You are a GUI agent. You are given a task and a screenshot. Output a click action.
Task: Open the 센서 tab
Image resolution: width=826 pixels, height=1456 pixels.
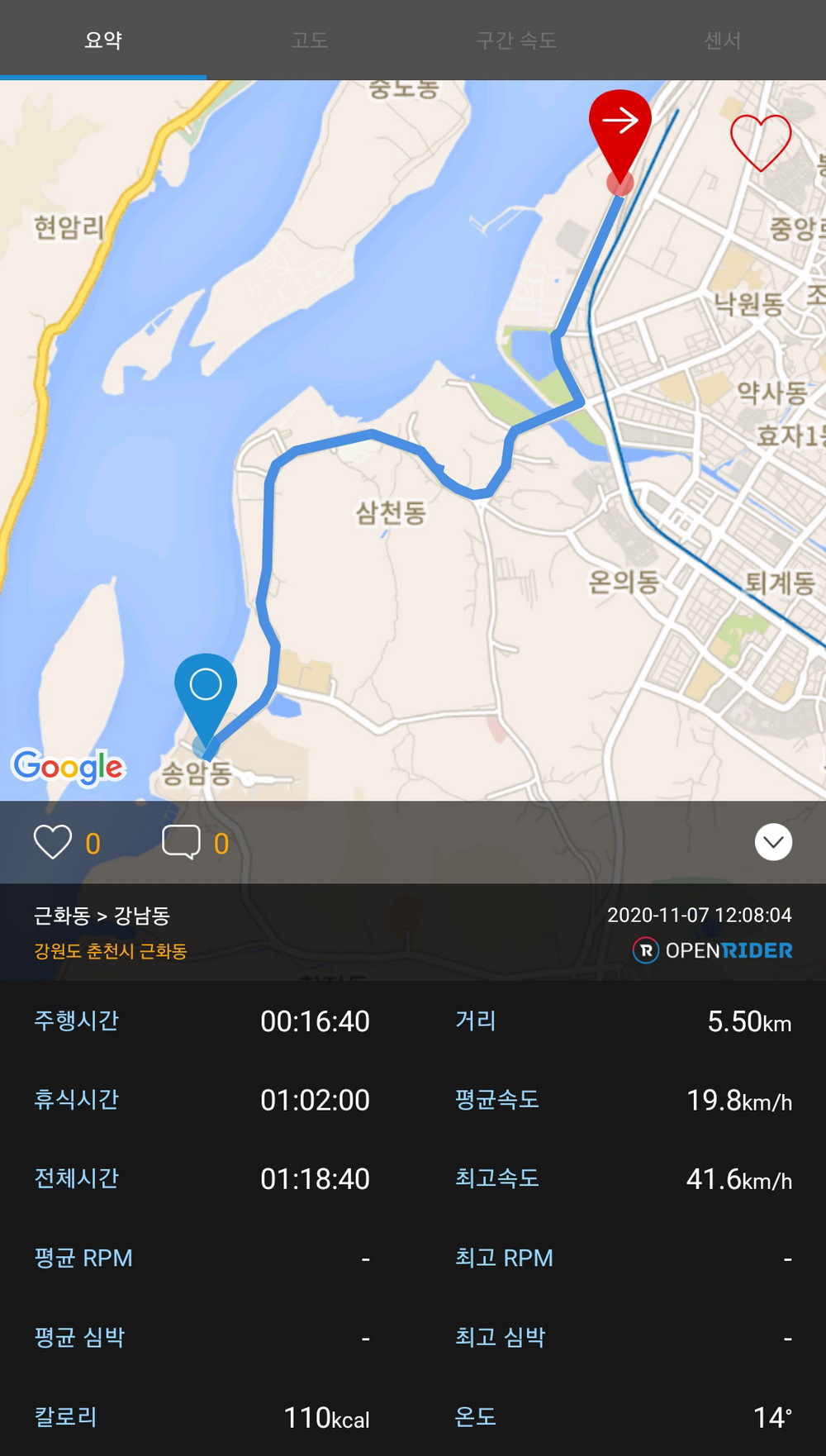click(723, 40)
